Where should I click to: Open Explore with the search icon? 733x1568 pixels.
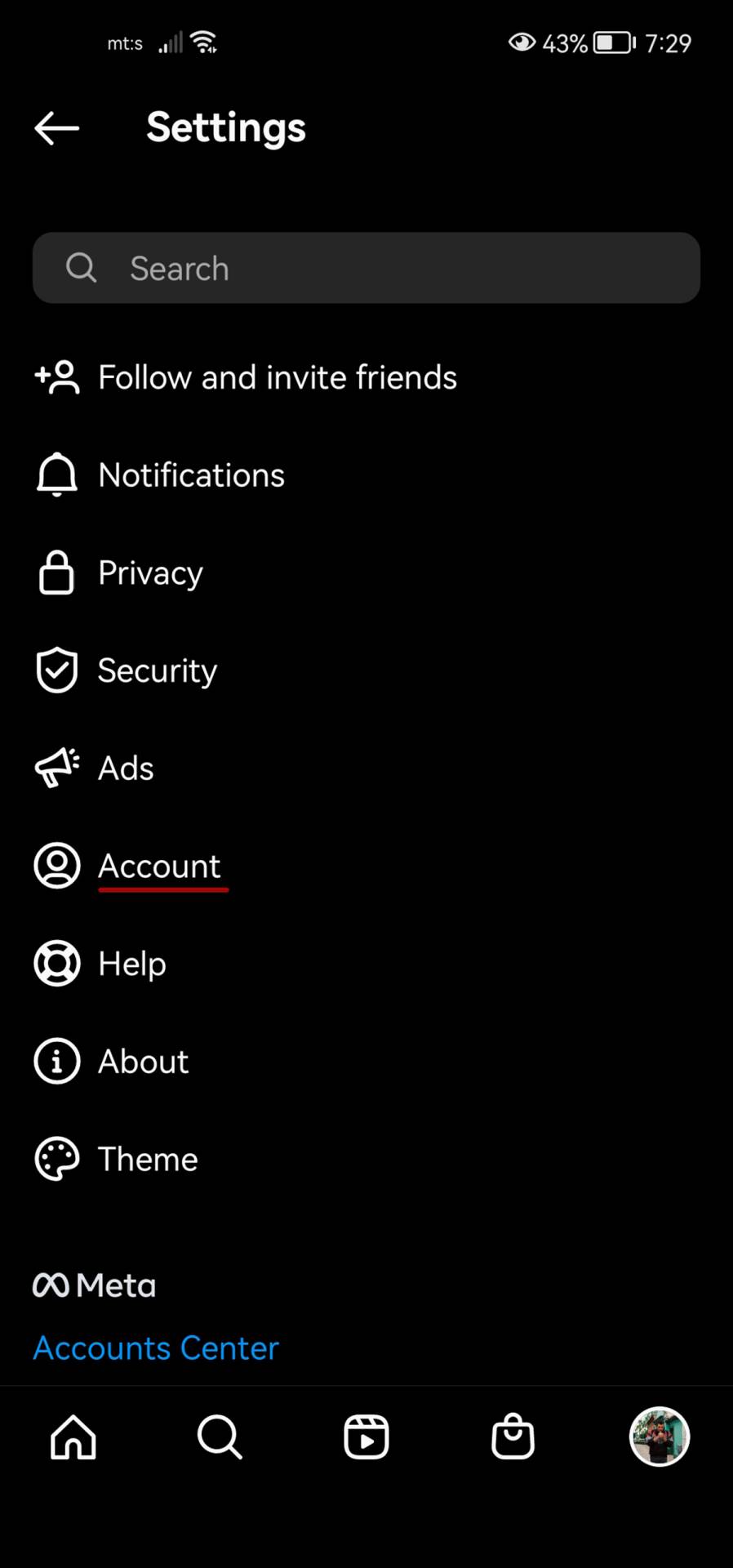click(219, 1437)
